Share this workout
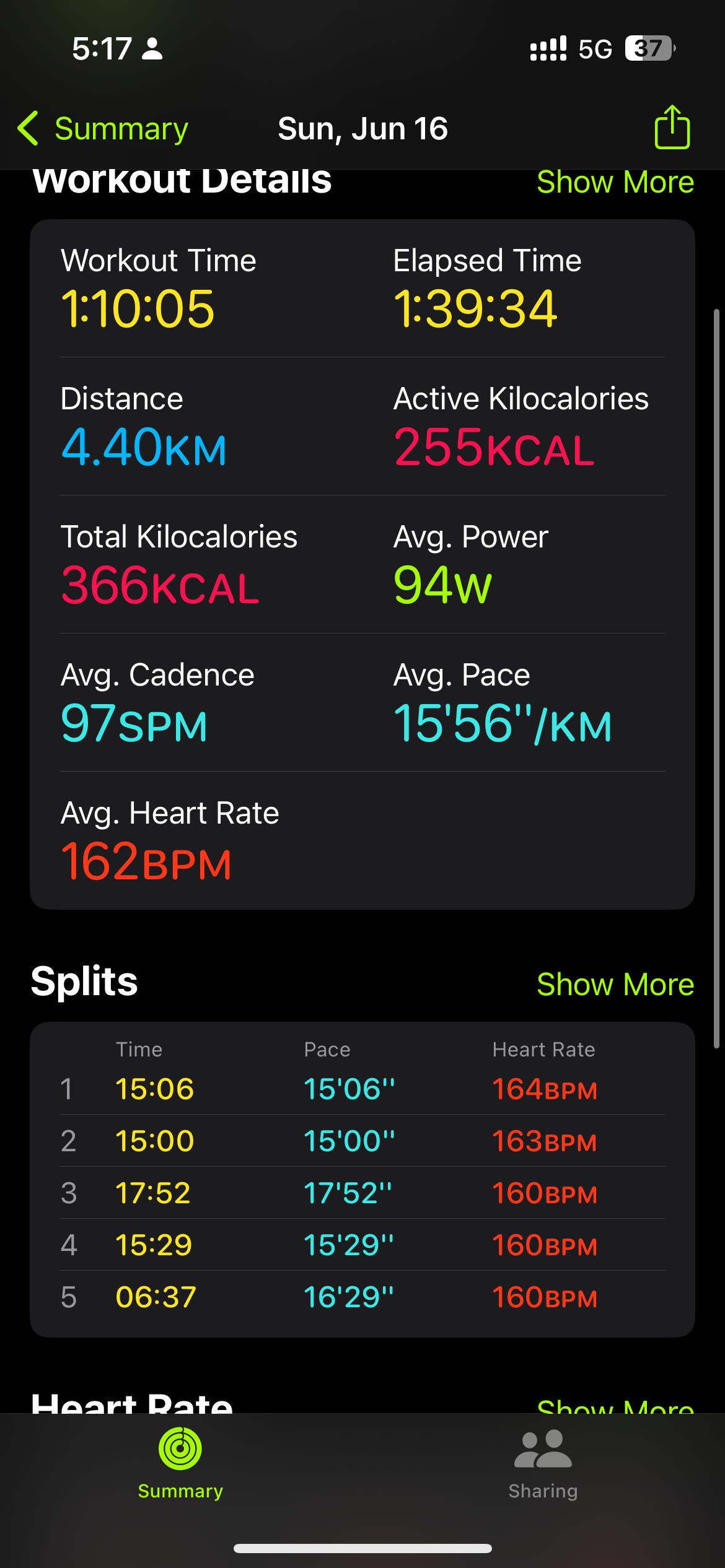 [672, 127]
